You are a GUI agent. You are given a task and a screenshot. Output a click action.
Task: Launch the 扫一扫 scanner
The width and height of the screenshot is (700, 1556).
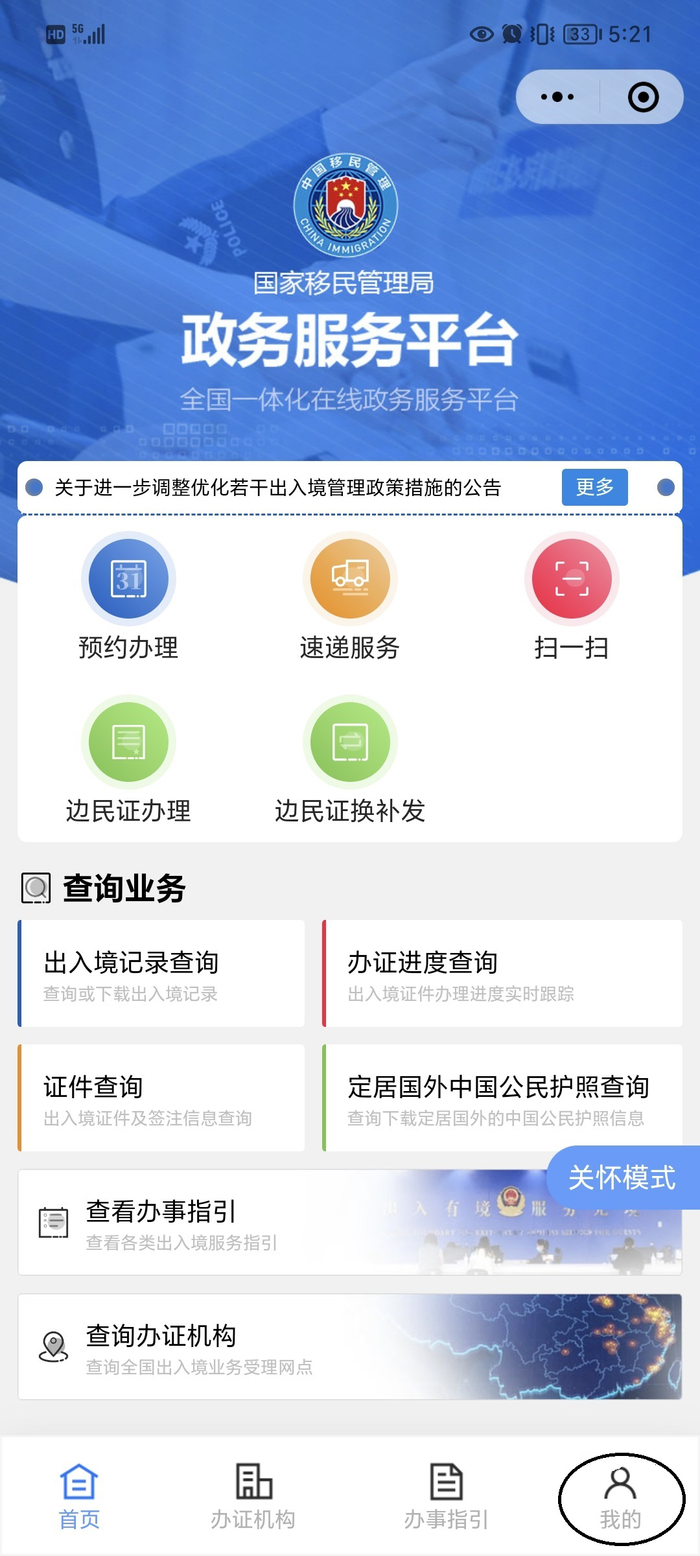click(x=571, y=598)
